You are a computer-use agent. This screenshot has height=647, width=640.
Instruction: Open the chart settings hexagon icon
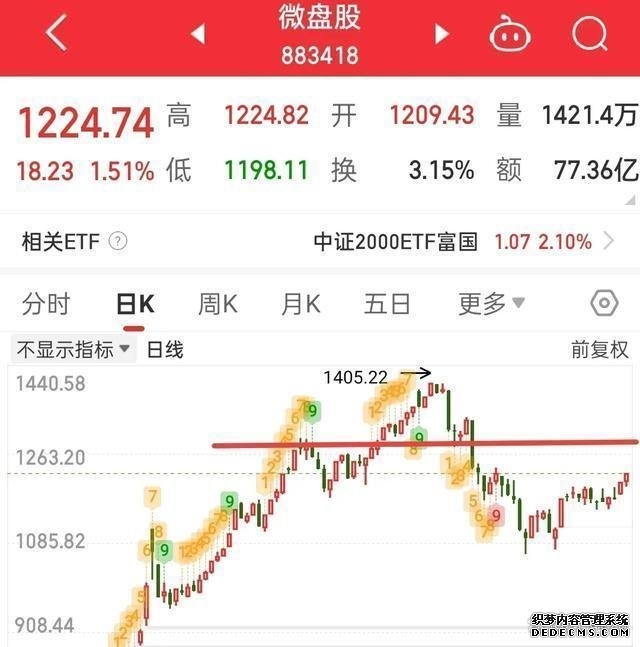604,303
